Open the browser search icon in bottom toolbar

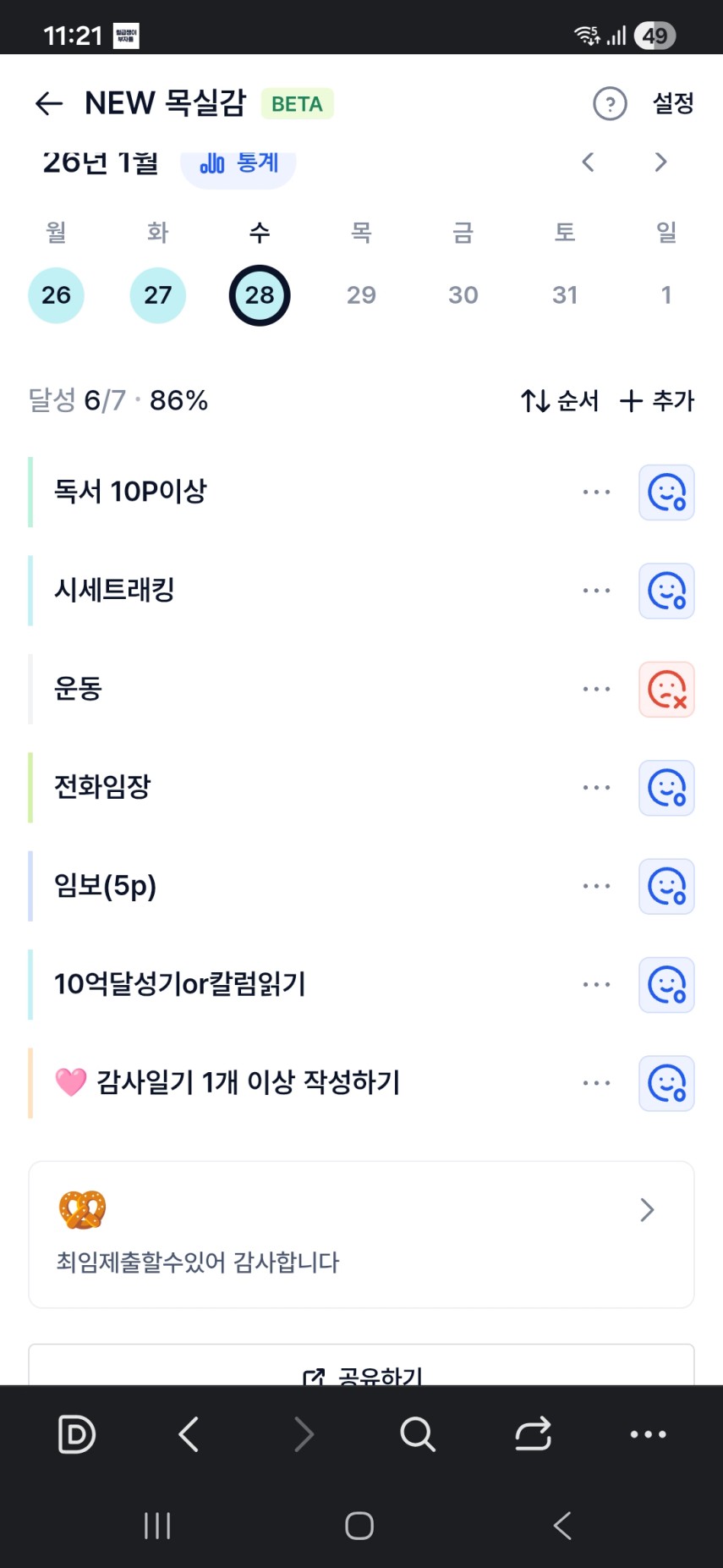pyautogui.click(x=417, y=1434)
